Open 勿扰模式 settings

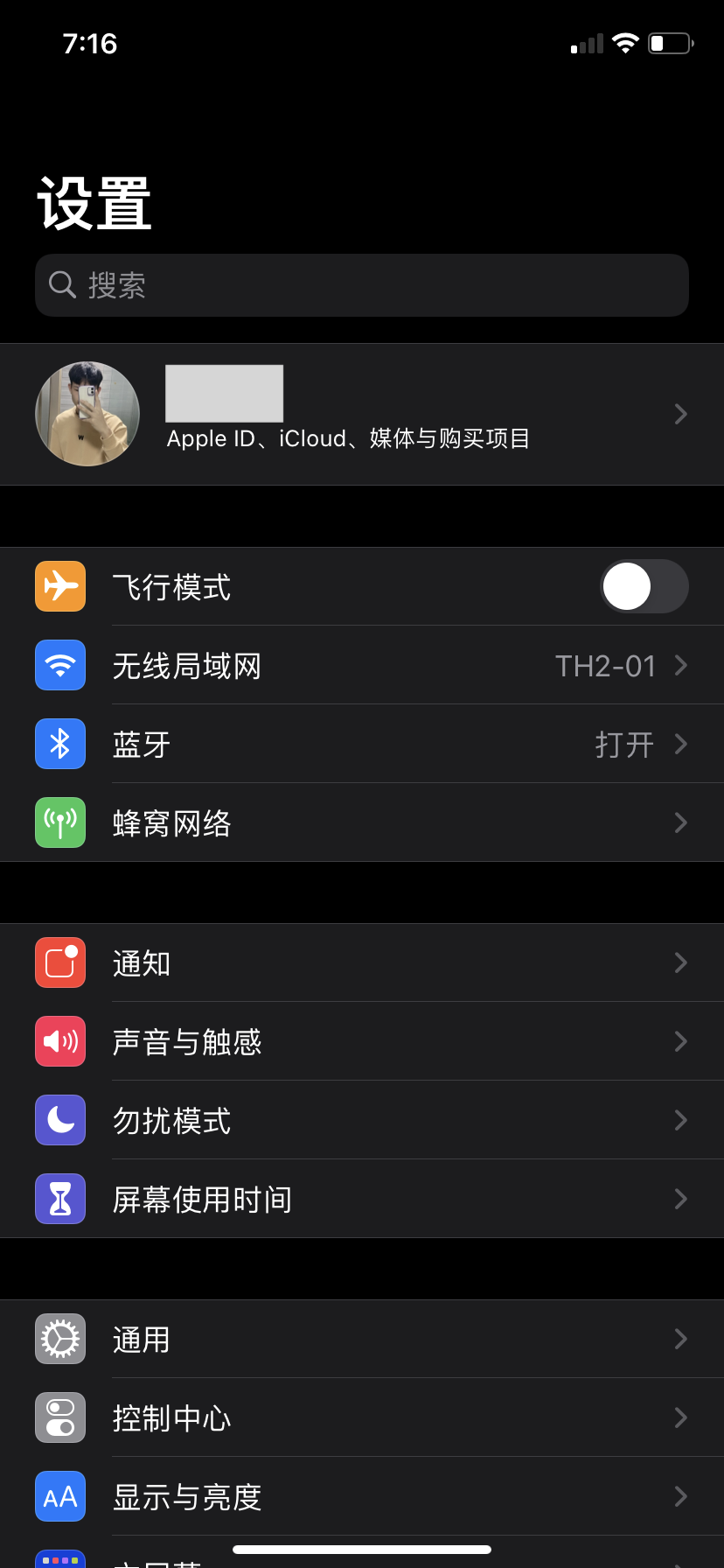(362, 1121)
